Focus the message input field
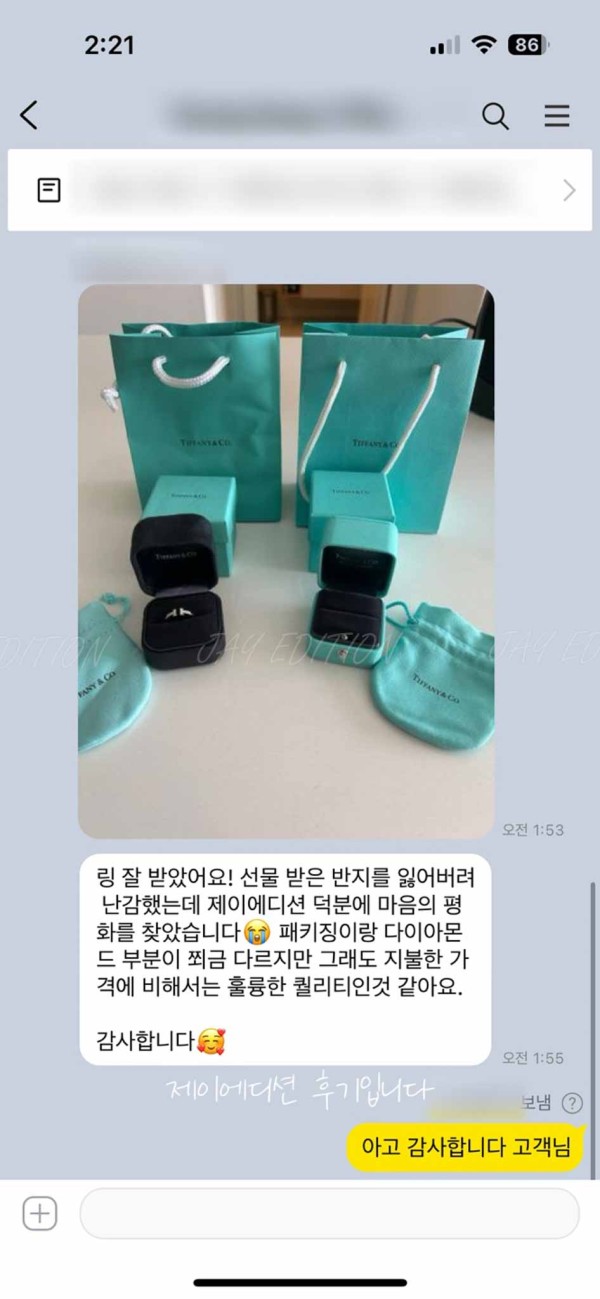 pos(329,1214)
